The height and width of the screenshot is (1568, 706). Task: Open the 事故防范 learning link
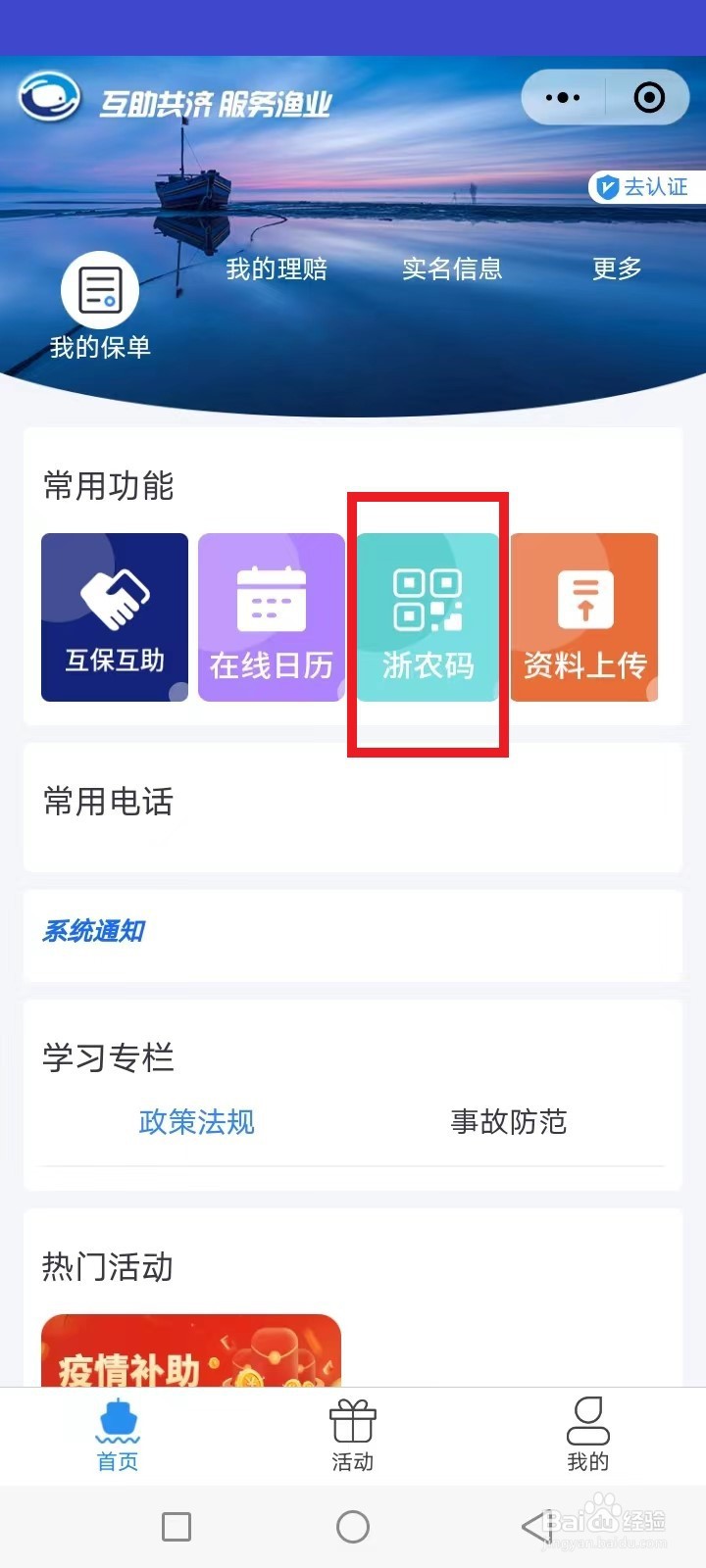(508, 1123)
